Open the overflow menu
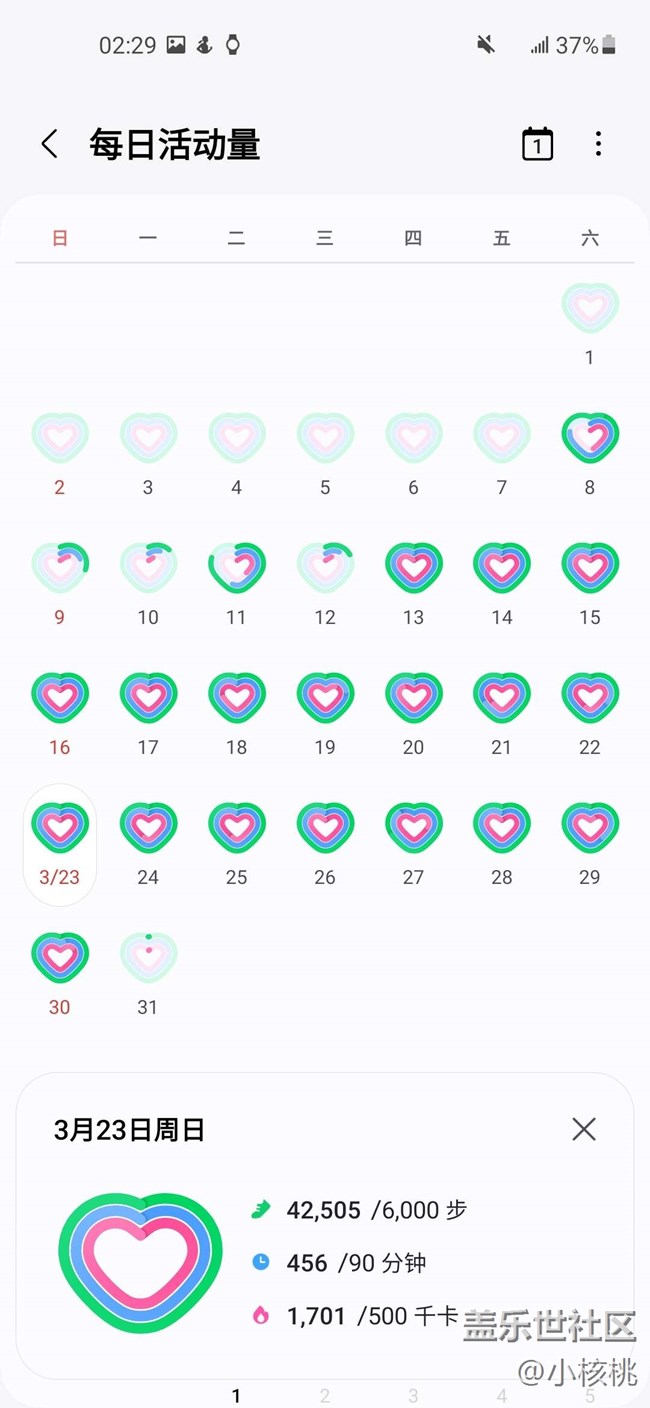This screenshot has width=650, height=1408. coord(598,144)
